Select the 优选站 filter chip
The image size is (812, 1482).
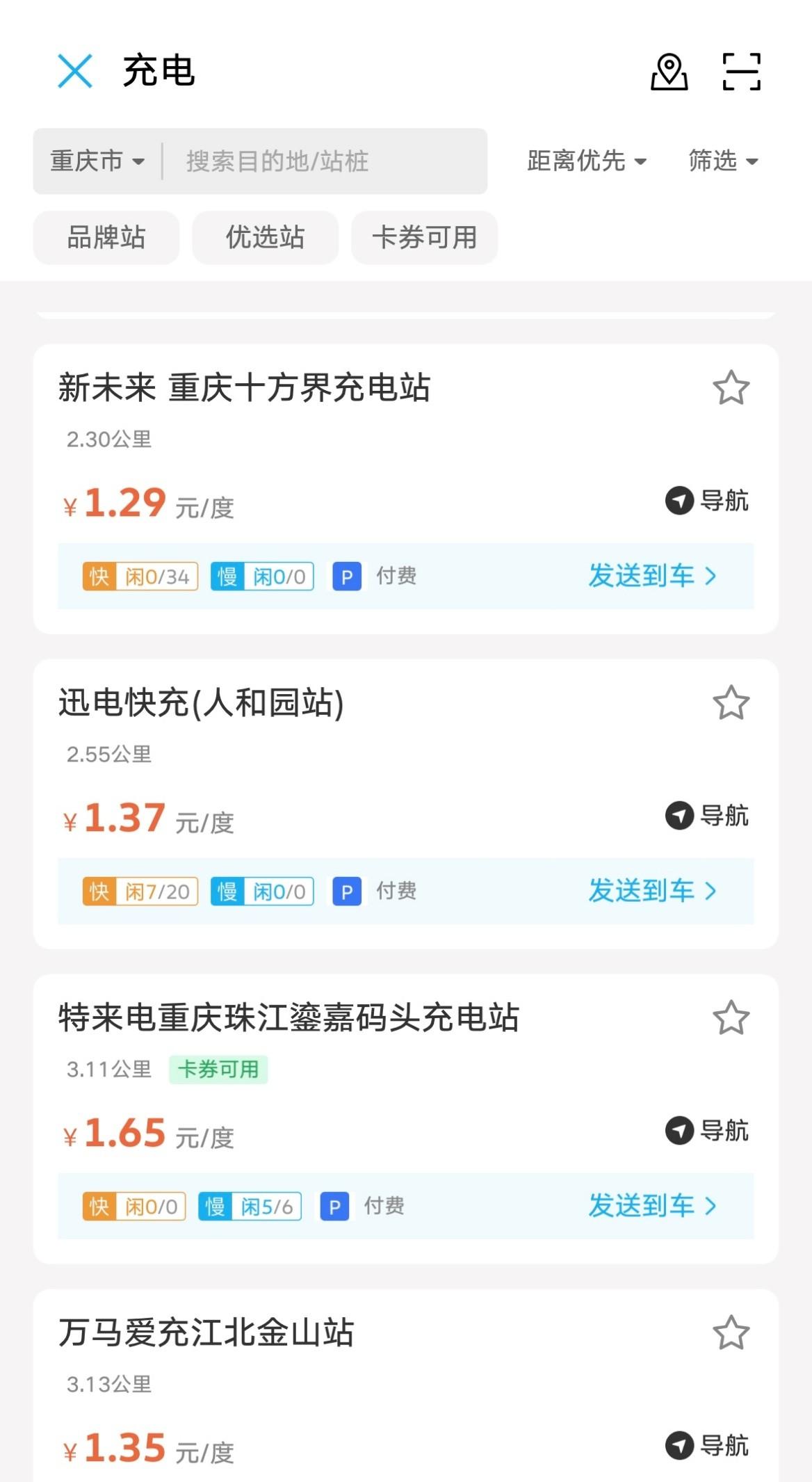point(265,237)
